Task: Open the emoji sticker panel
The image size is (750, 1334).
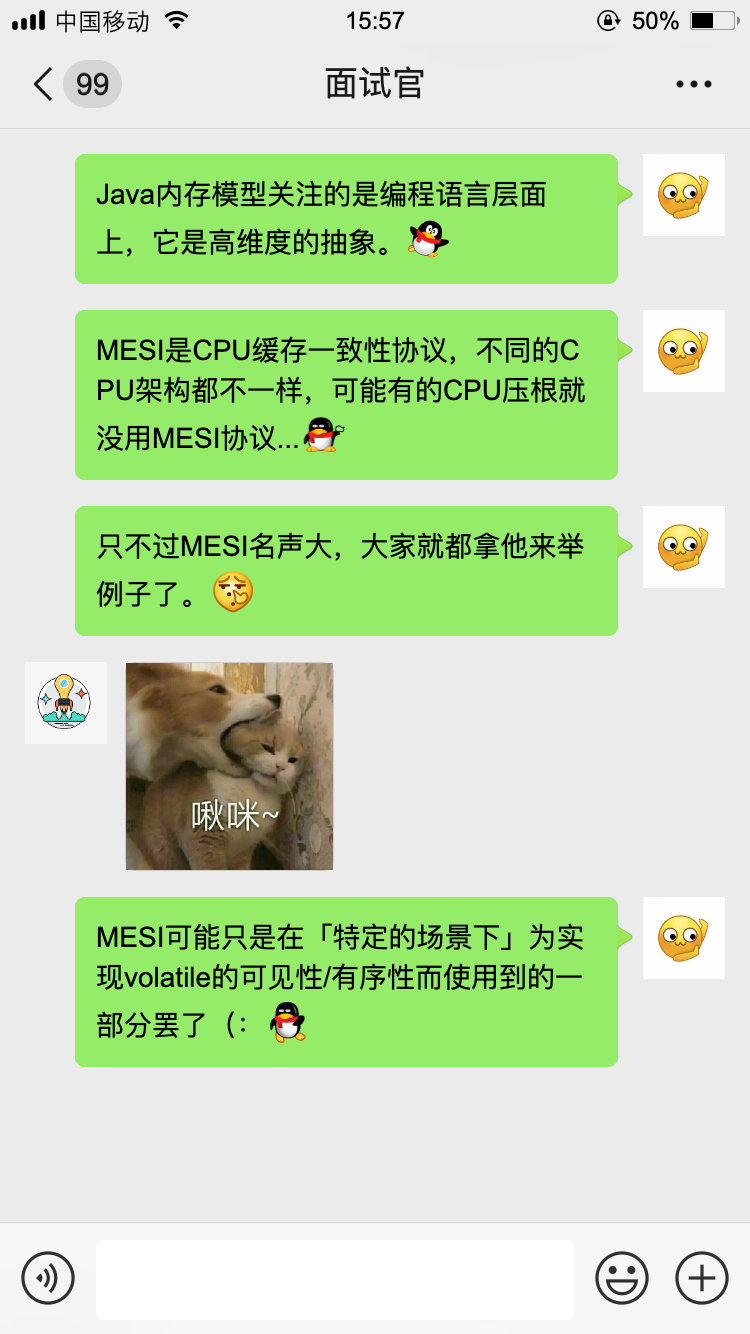Action: [621, 1278]
